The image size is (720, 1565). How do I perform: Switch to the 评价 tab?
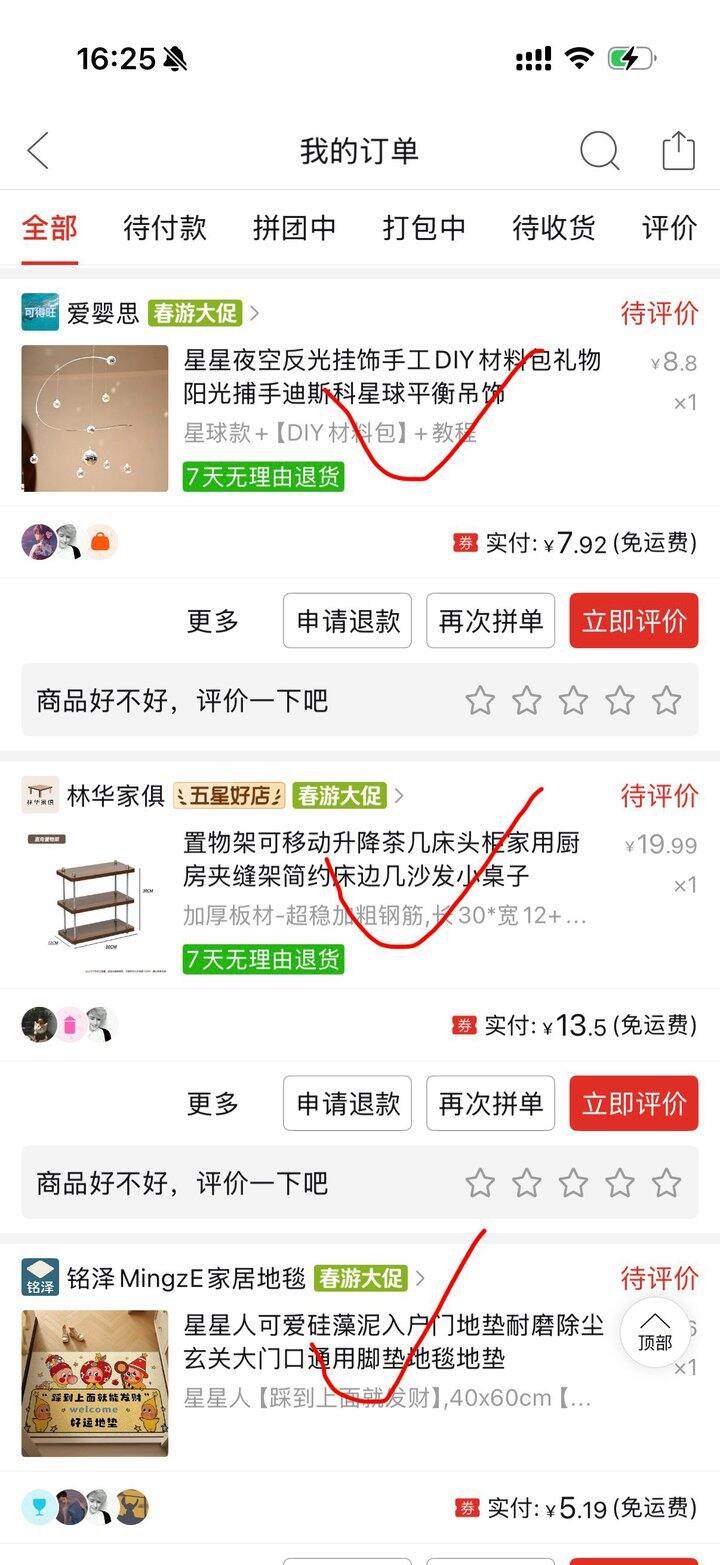(x=670, y=228)
